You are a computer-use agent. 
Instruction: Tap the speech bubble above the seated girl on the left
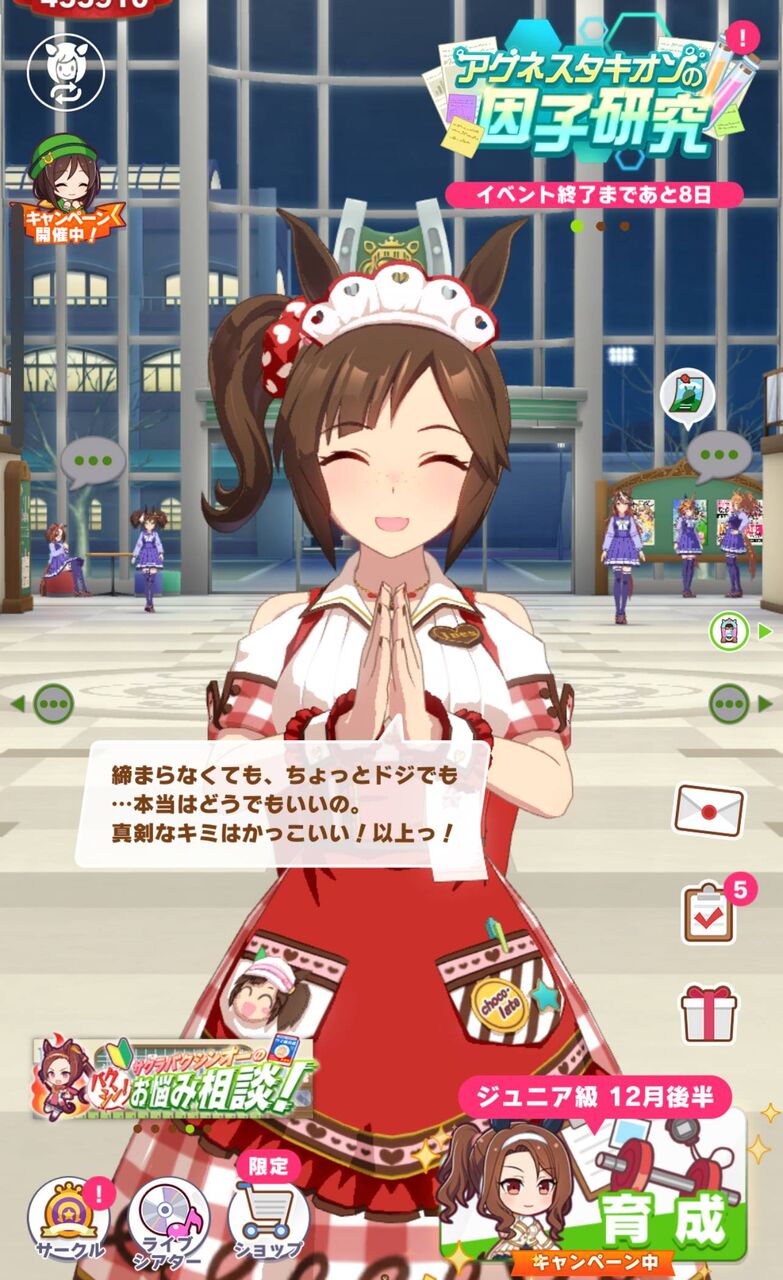tap(94, 463)
